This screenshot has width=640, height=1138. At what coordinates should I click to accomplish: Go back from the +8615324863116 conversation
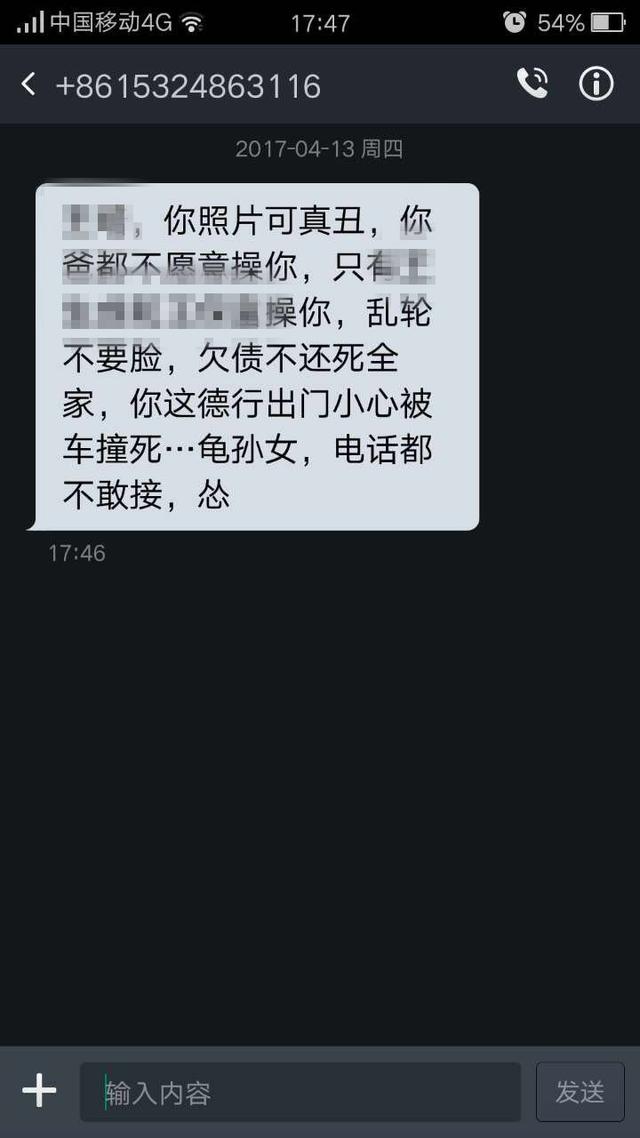[x=28, y=85]
